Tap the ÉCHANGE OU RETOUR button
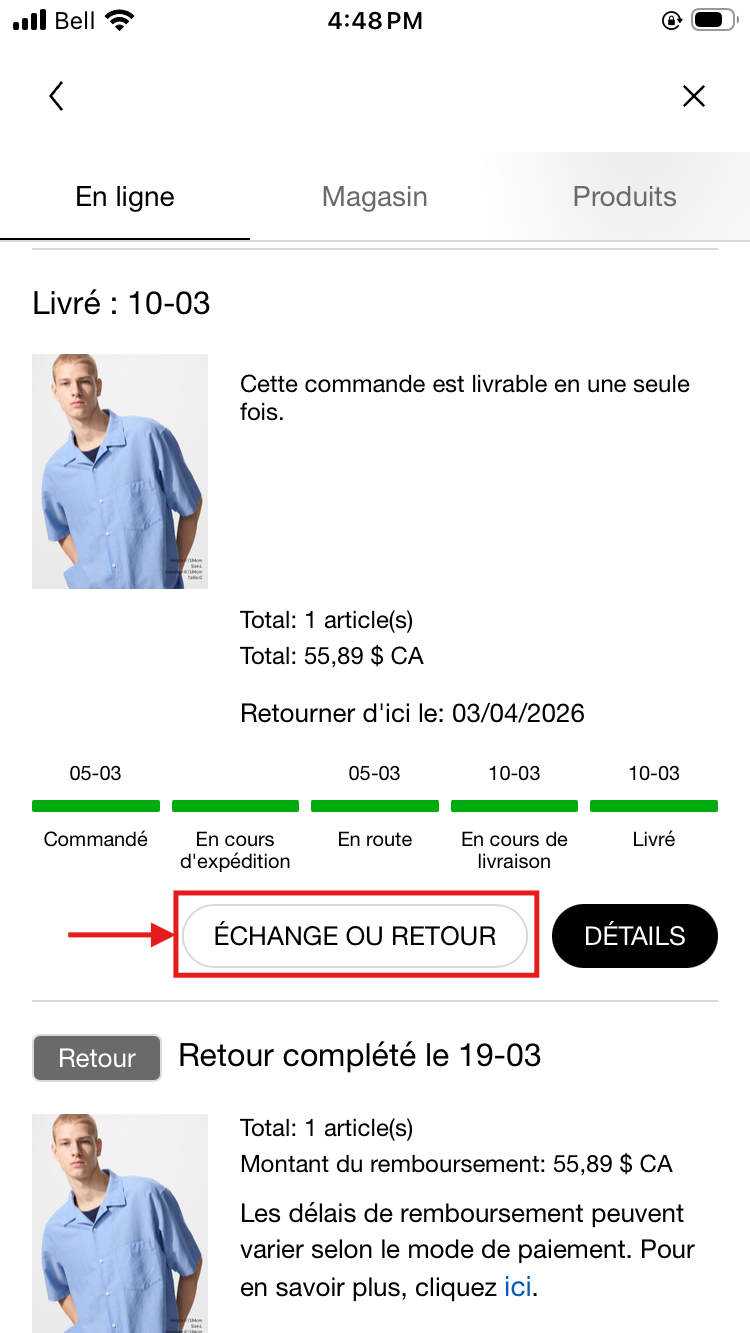 click(x=355, y=935)
